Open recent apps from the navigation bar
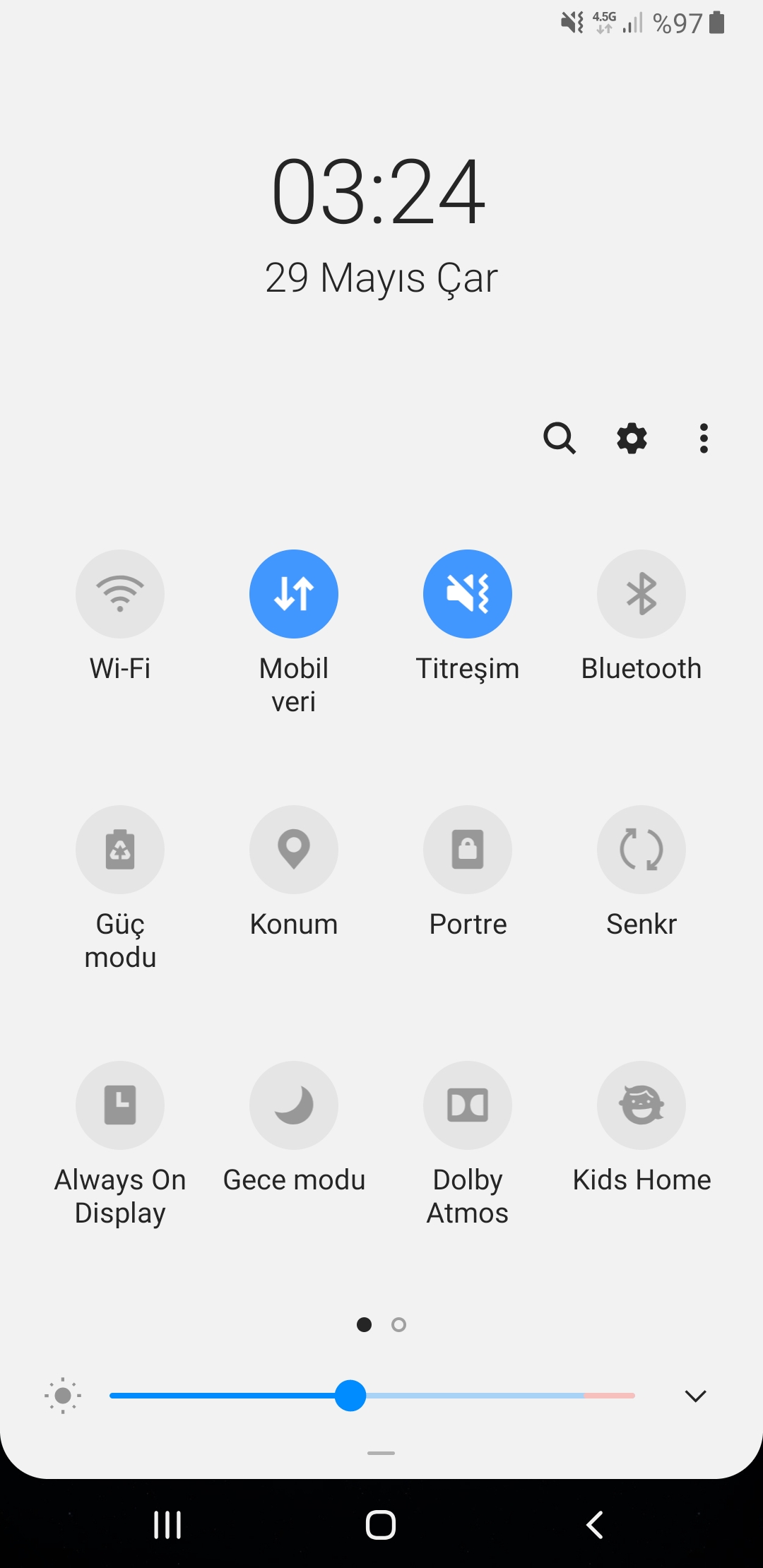The width and height of the screenshot is (763, 1568). [x=167, y=1524]
